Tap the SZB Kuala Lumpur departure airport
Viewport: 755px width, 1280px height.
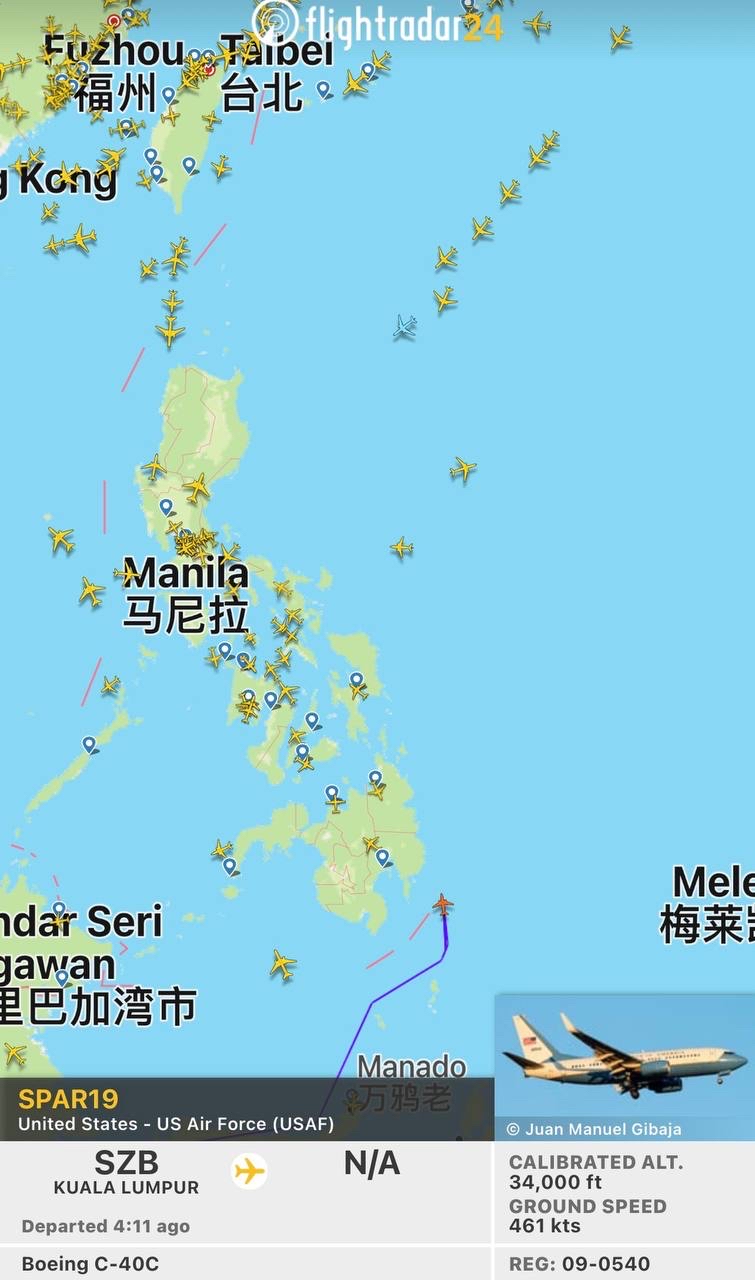click(126, 1172)
